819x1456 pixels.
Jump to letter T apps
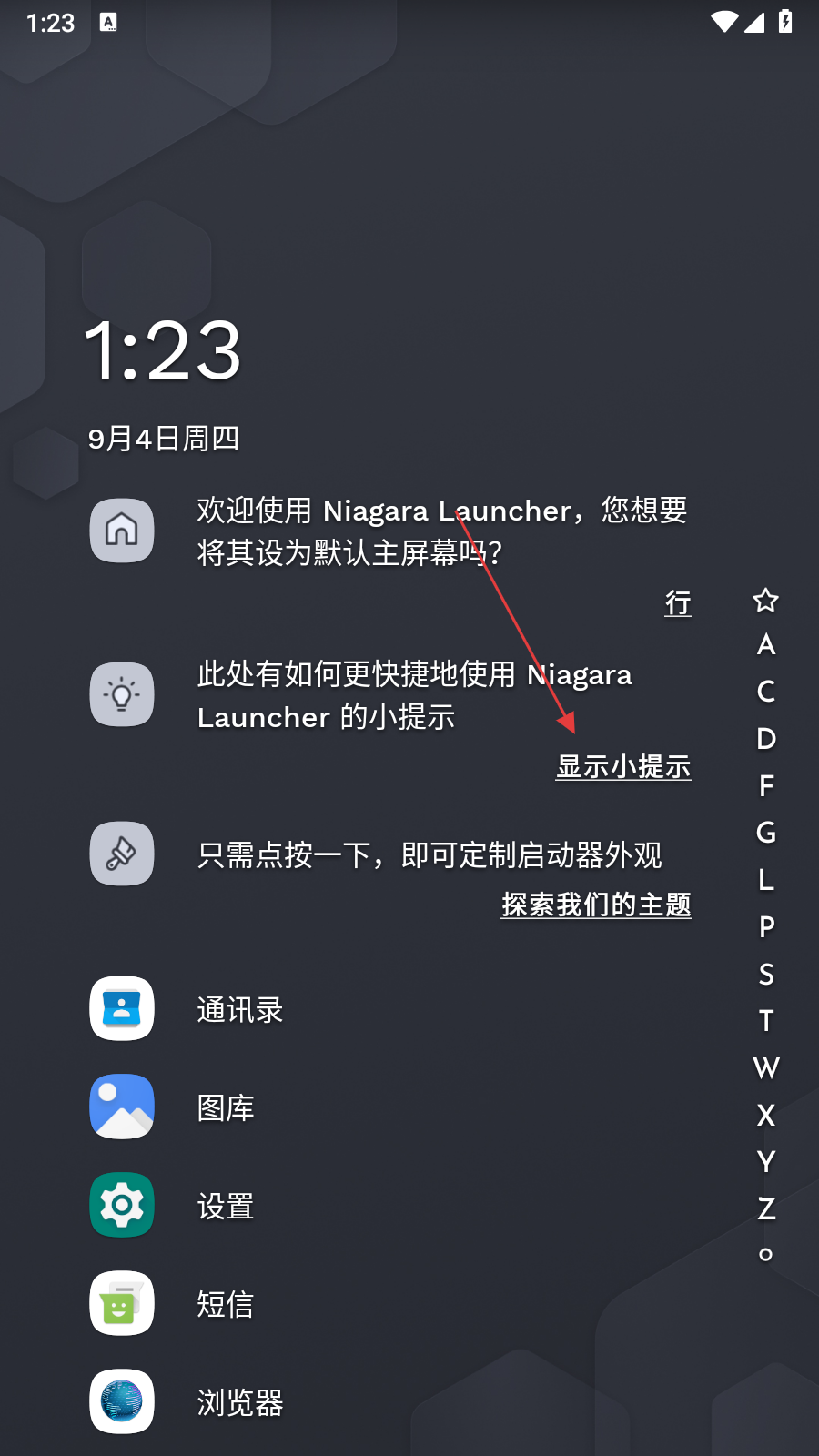pyautogui.click(x=766, y=1021)
